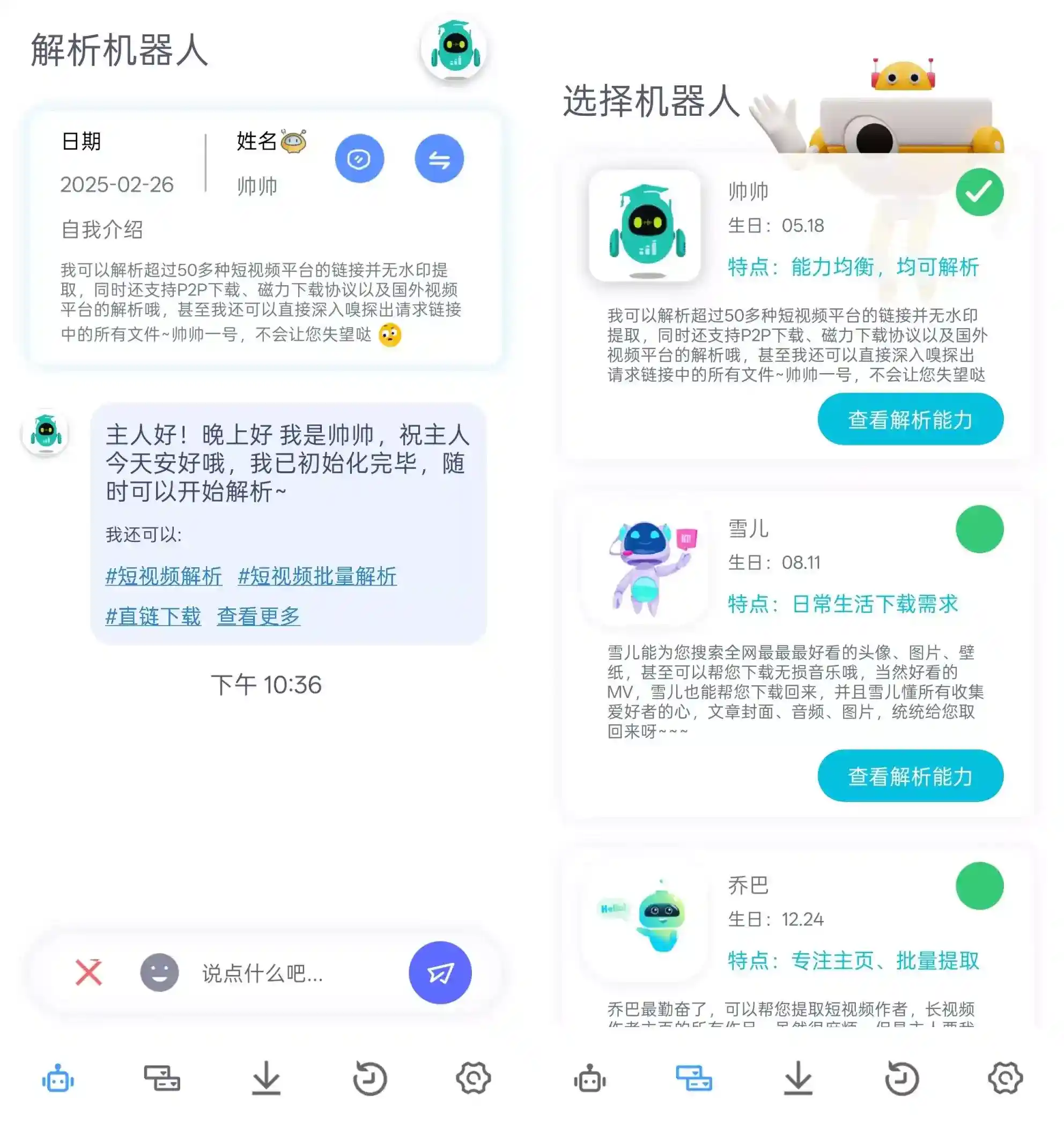
Task: Open the emoji picker beside the input
Action: coord(159,972)
